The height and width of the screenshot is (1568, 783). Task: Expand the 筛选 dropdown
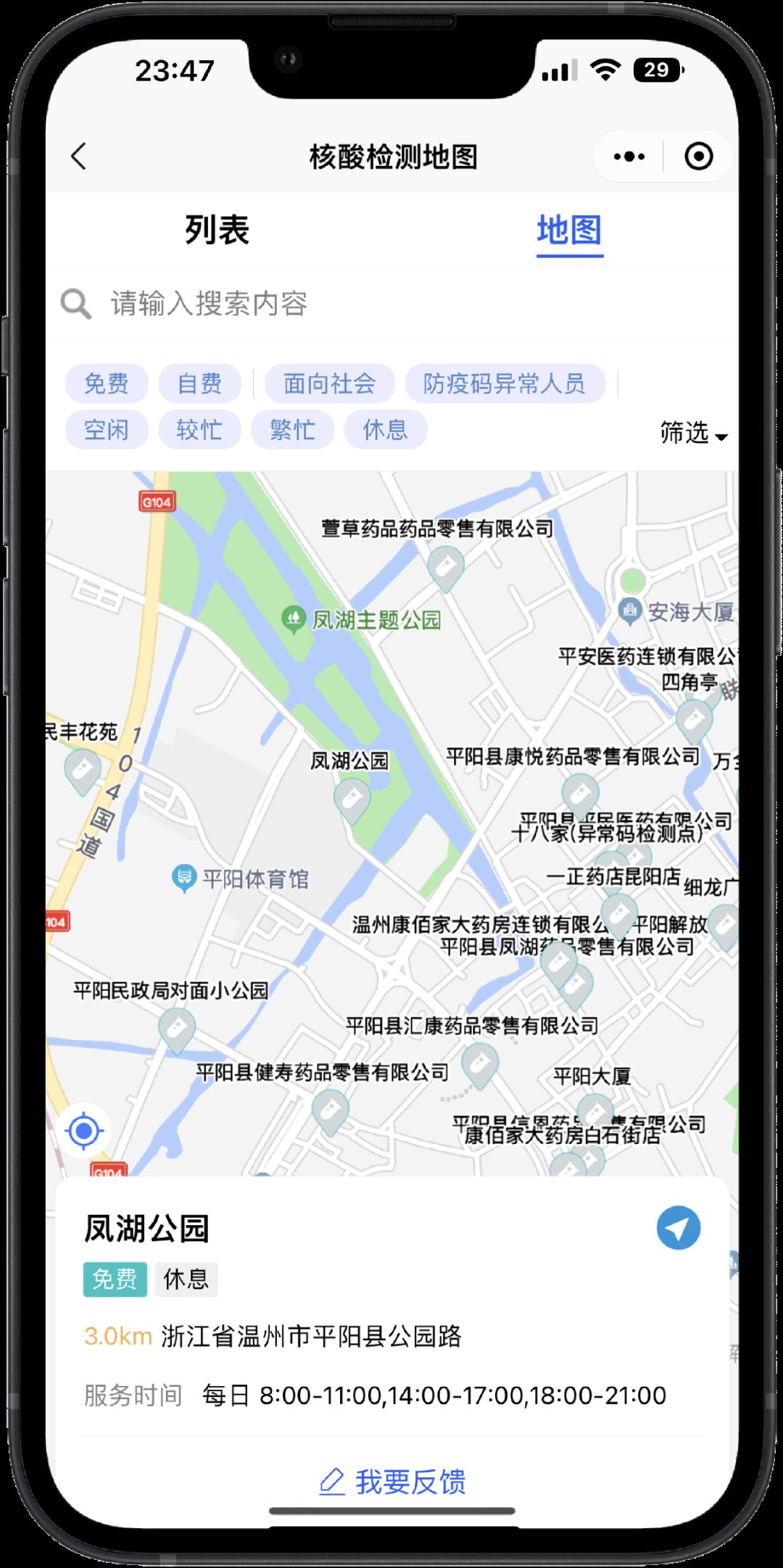coord(693,433)
